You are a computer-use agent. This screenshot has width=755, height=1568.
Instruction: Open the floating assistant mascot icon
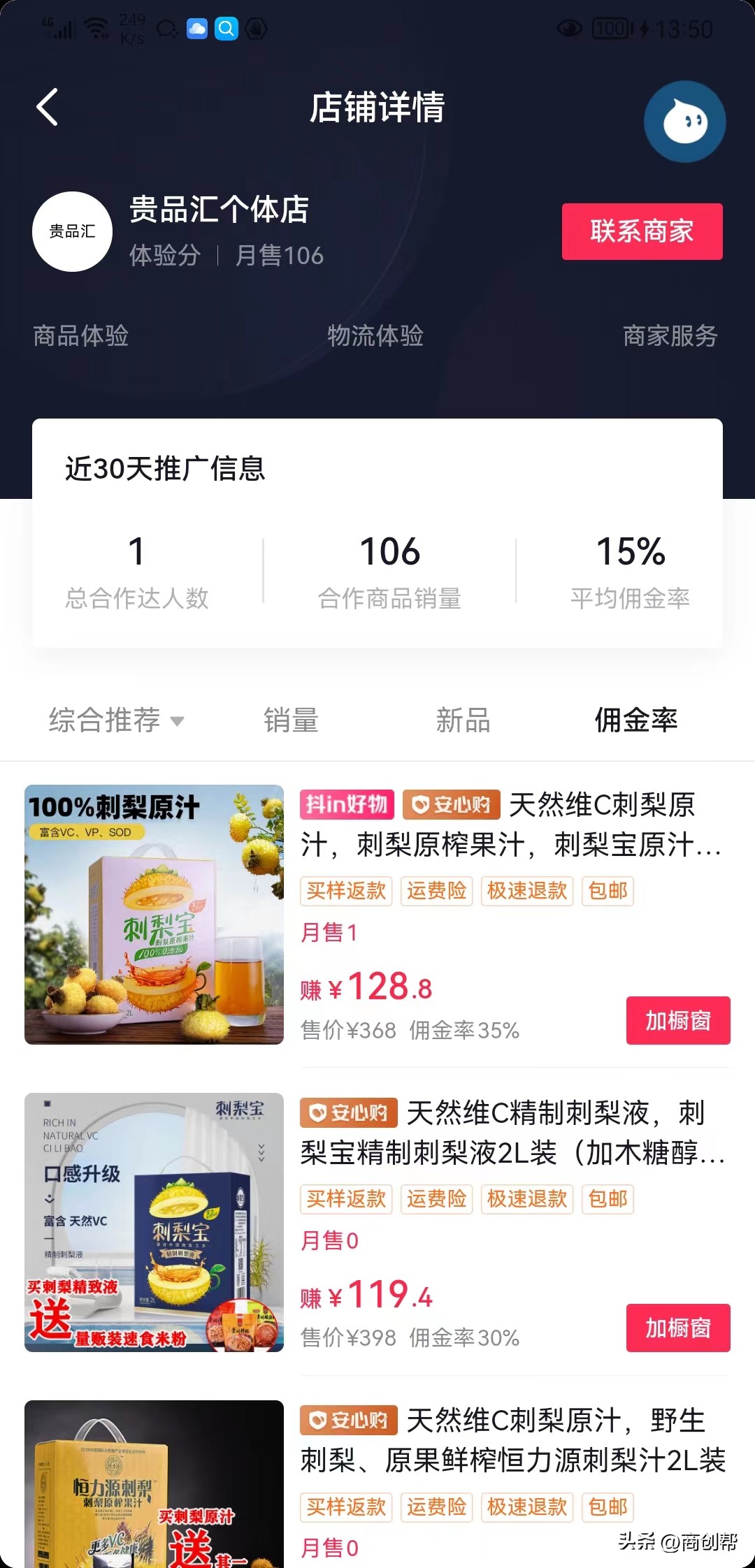[x=684, y=122]
